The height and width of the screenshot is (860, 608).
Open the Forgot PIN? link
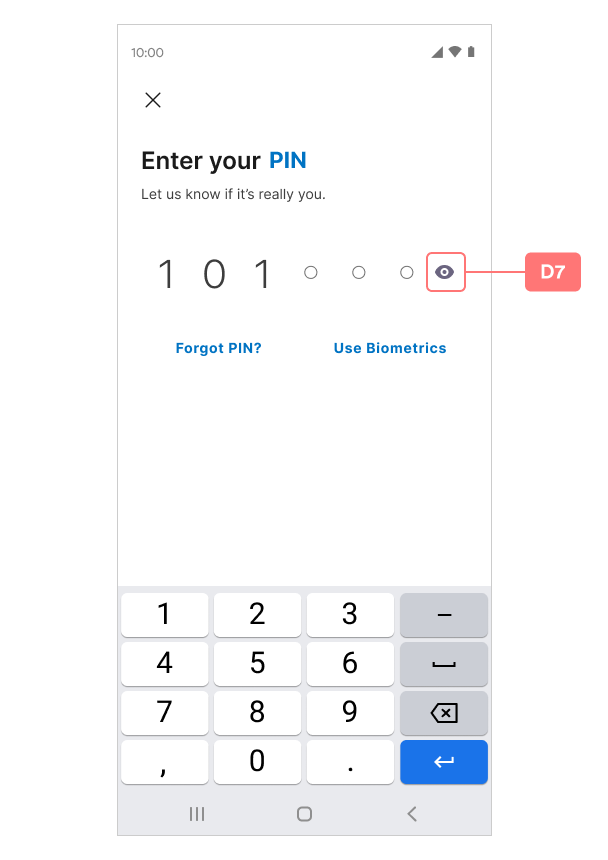pos(218,348)
